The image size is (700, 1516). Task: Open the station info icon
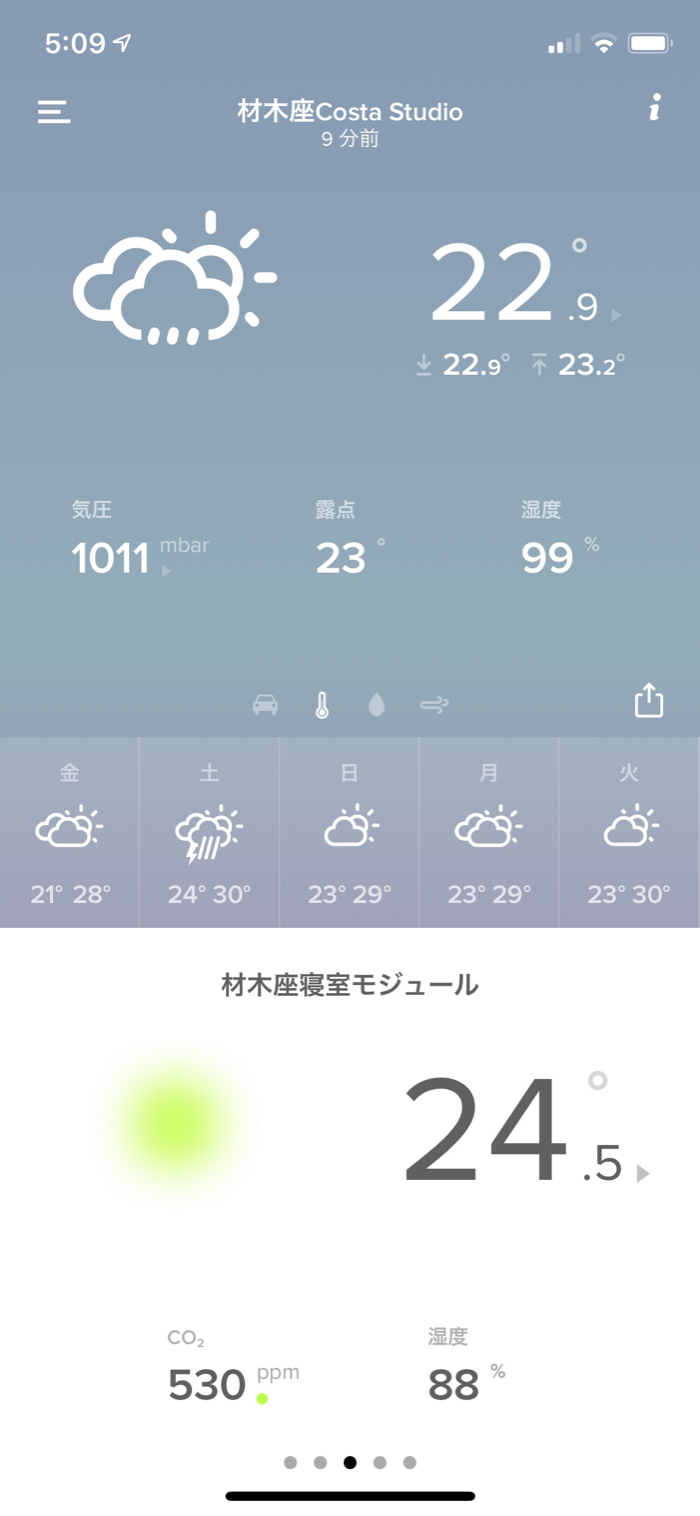(x=654, y=108)
